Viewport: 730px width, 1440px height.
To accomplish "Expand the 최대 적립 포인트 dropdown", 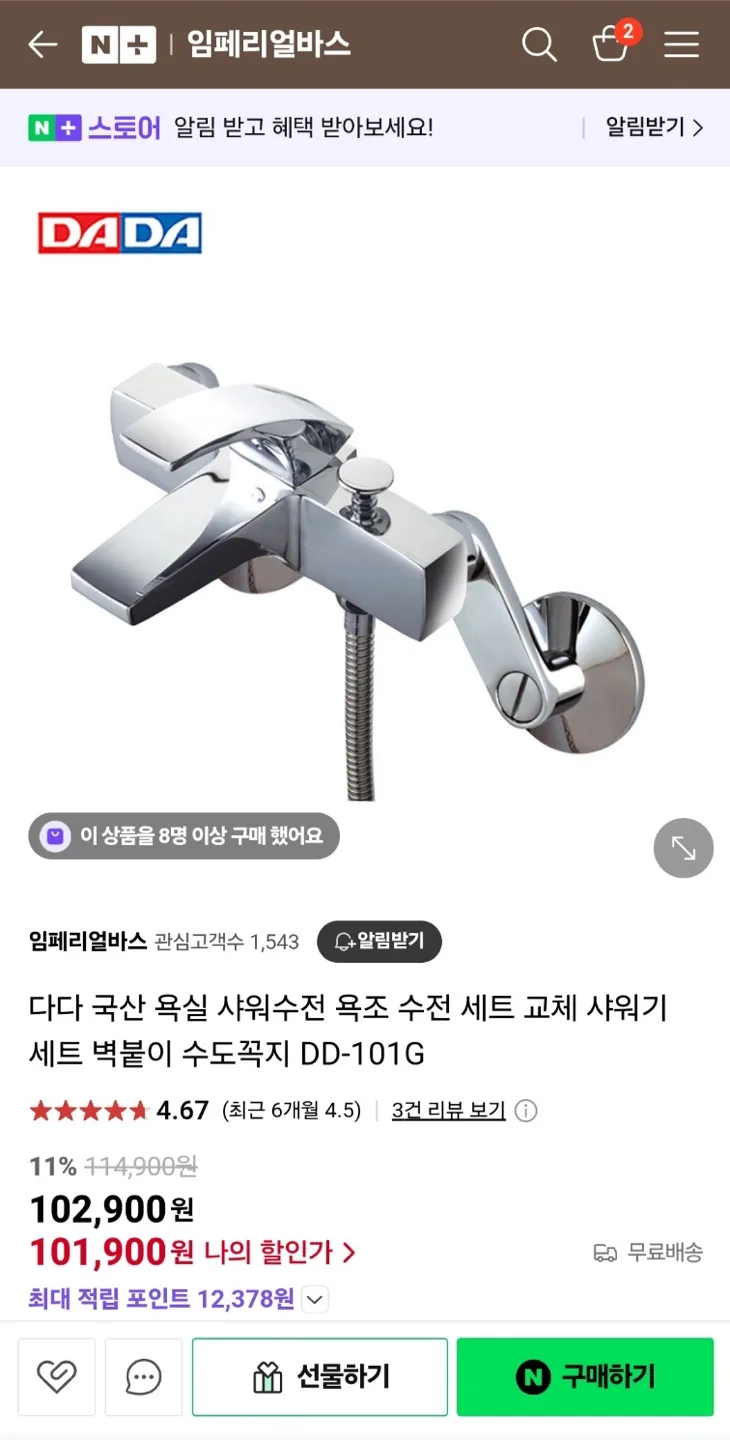I will [x=314, y=1300].
